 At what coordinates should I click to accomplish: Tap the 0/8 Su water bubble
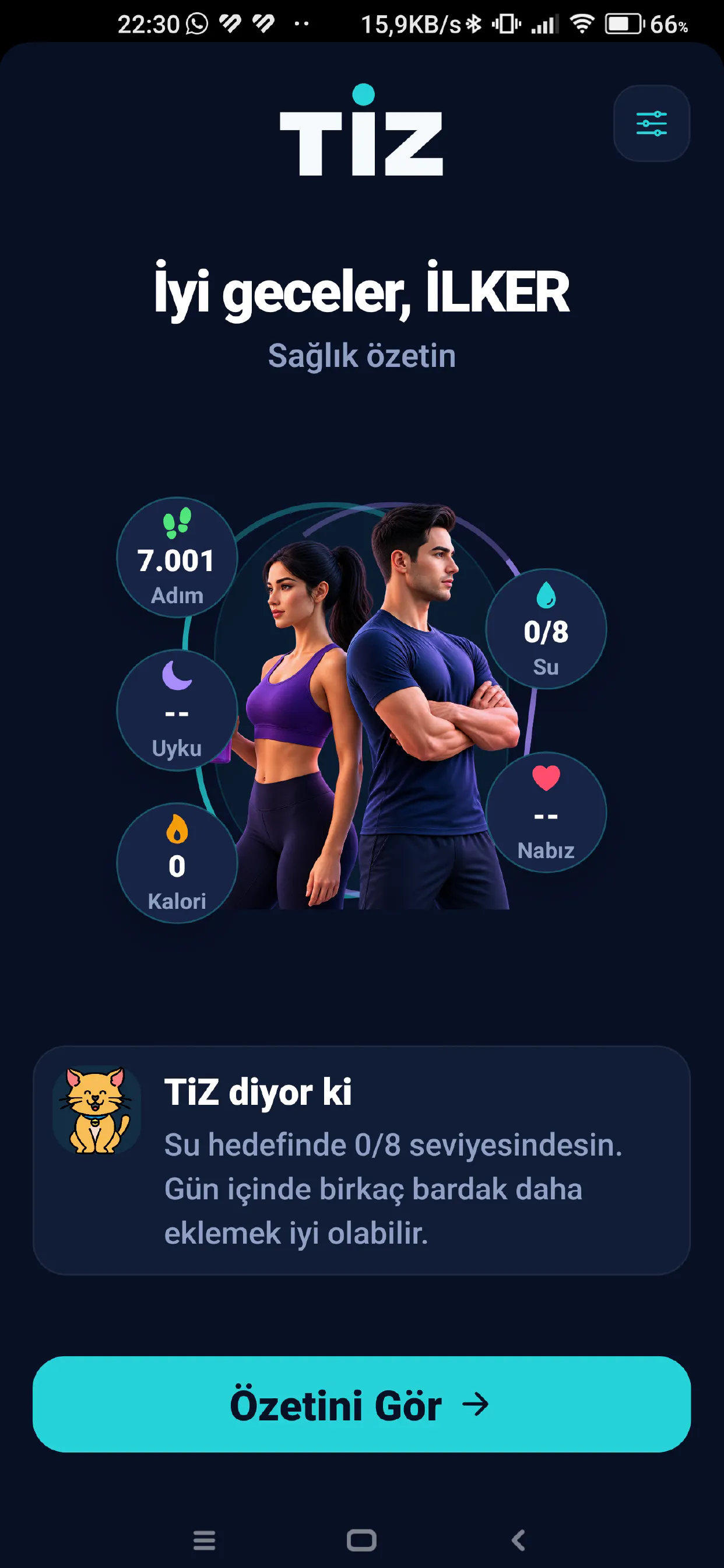[546, 629]
